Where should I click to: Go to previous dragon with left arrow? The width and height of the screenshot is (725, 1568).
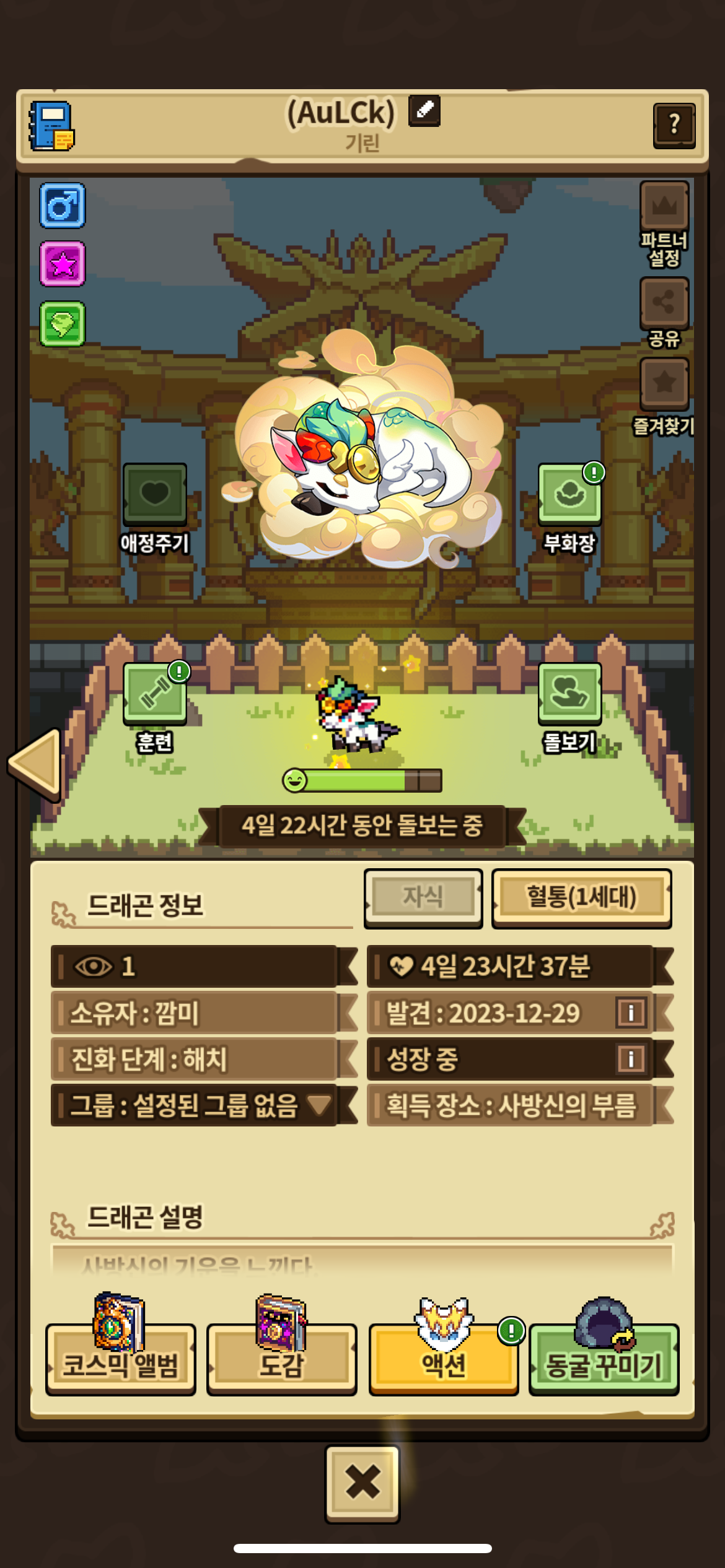click(x=35, y=764)
